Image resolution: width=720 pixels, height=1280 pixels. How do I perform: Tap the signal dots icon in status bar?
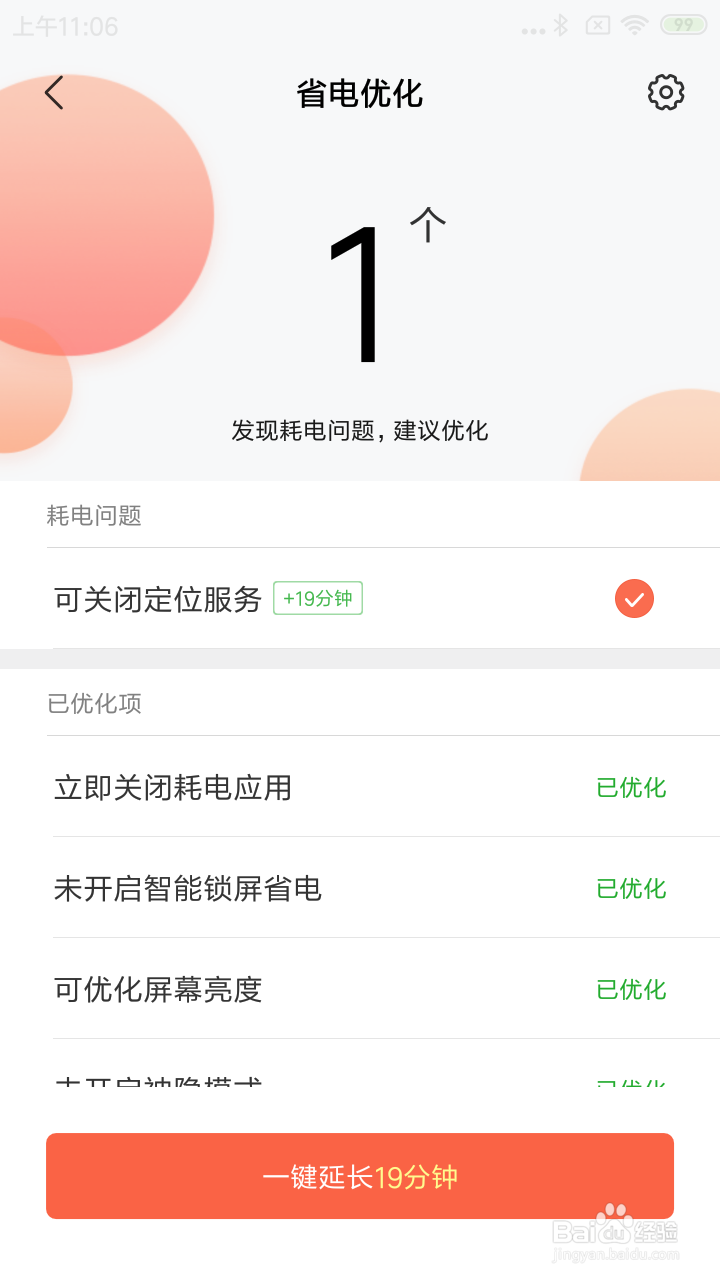(x=531, y=30)
